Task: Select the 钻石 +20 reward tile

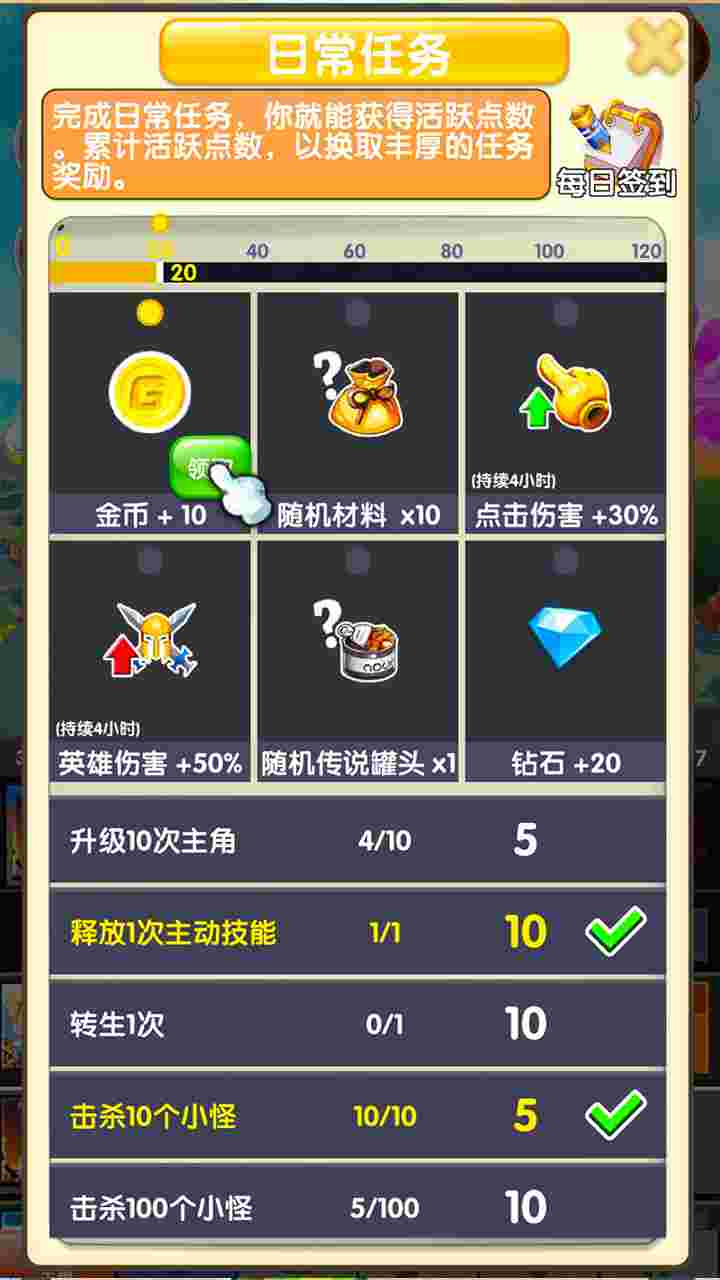Action: tap(565, 658)
